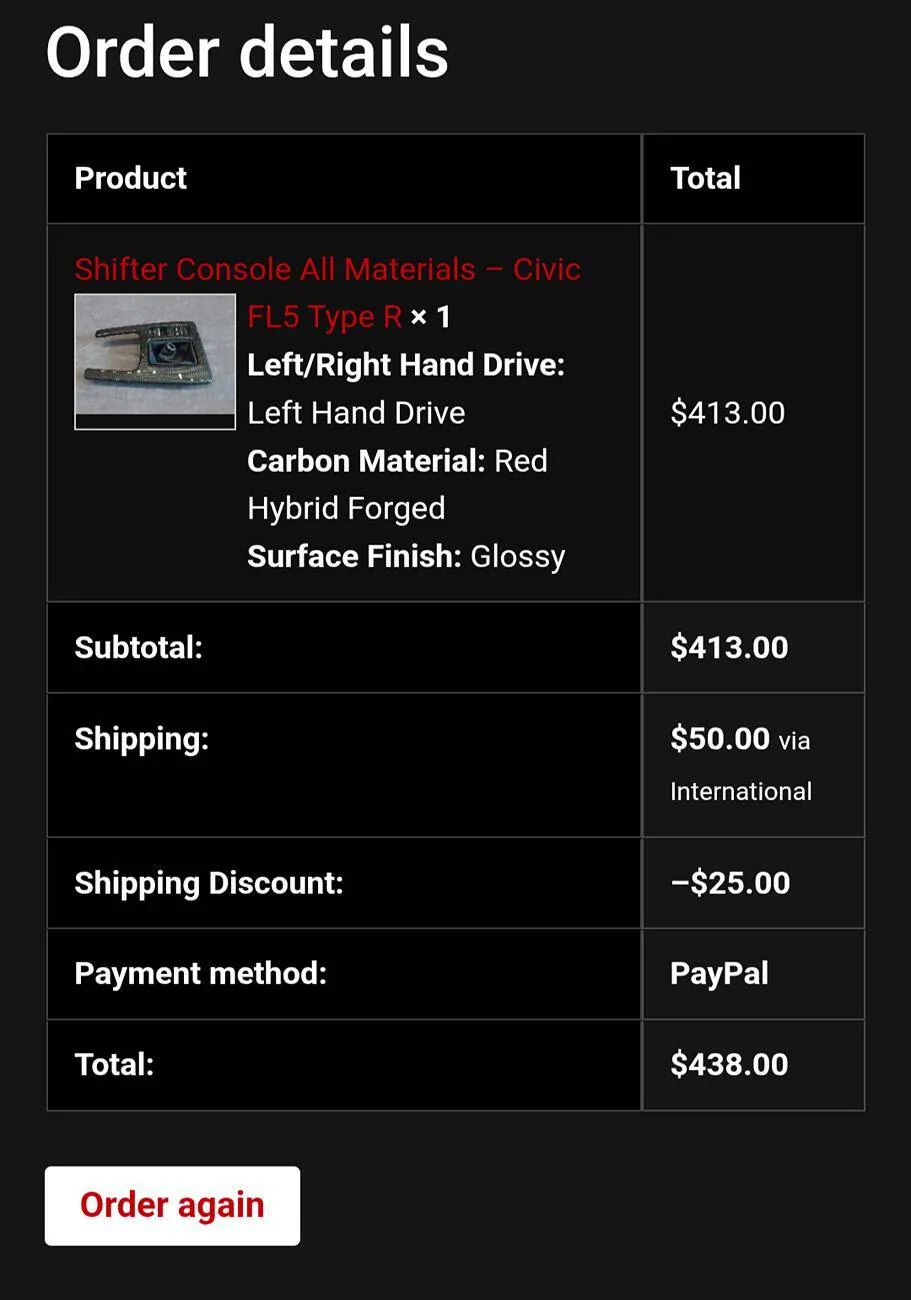Open the Shifter Console product link
This screenshot has width=911, height=1300.
pyautogui.click(x=327, y=268)
